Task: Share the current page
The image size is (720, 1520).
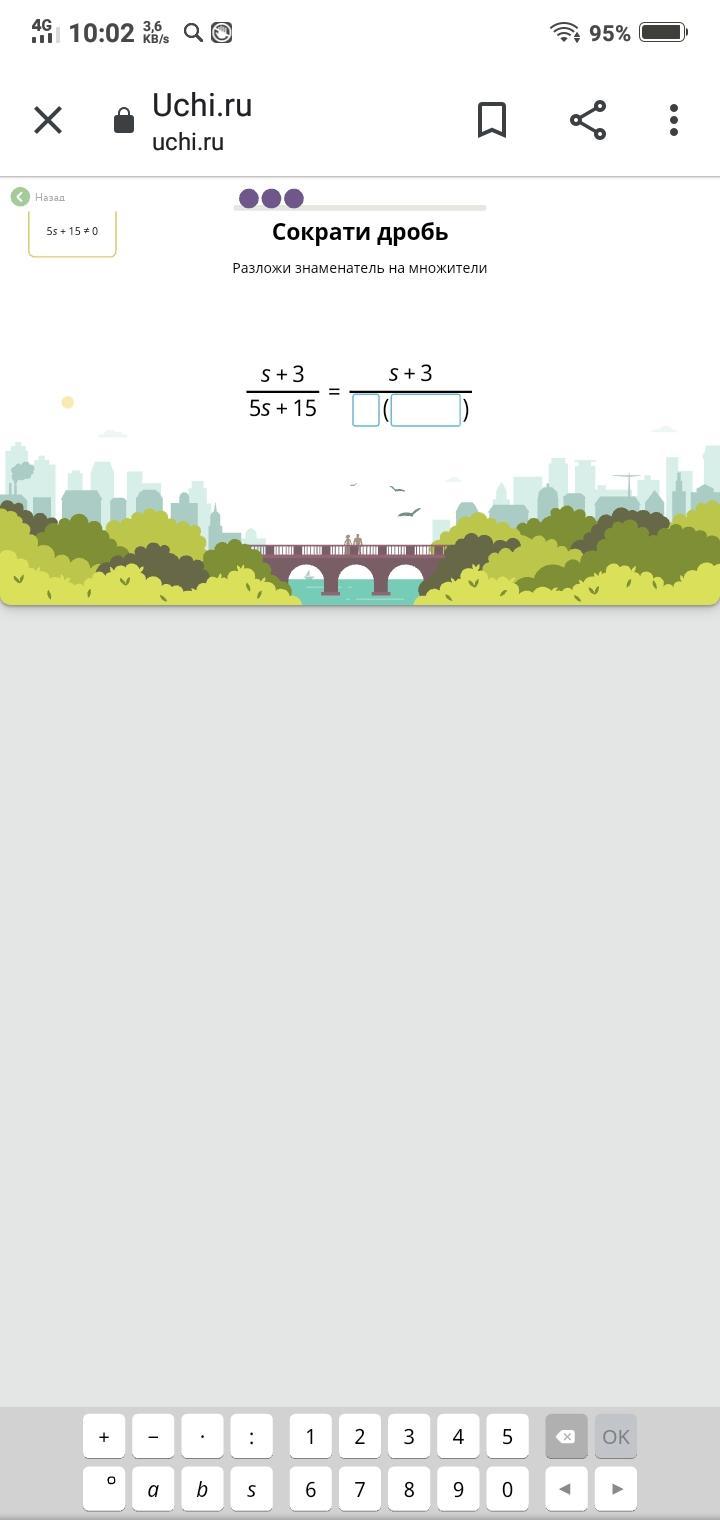Action: (x=588, y=120)
